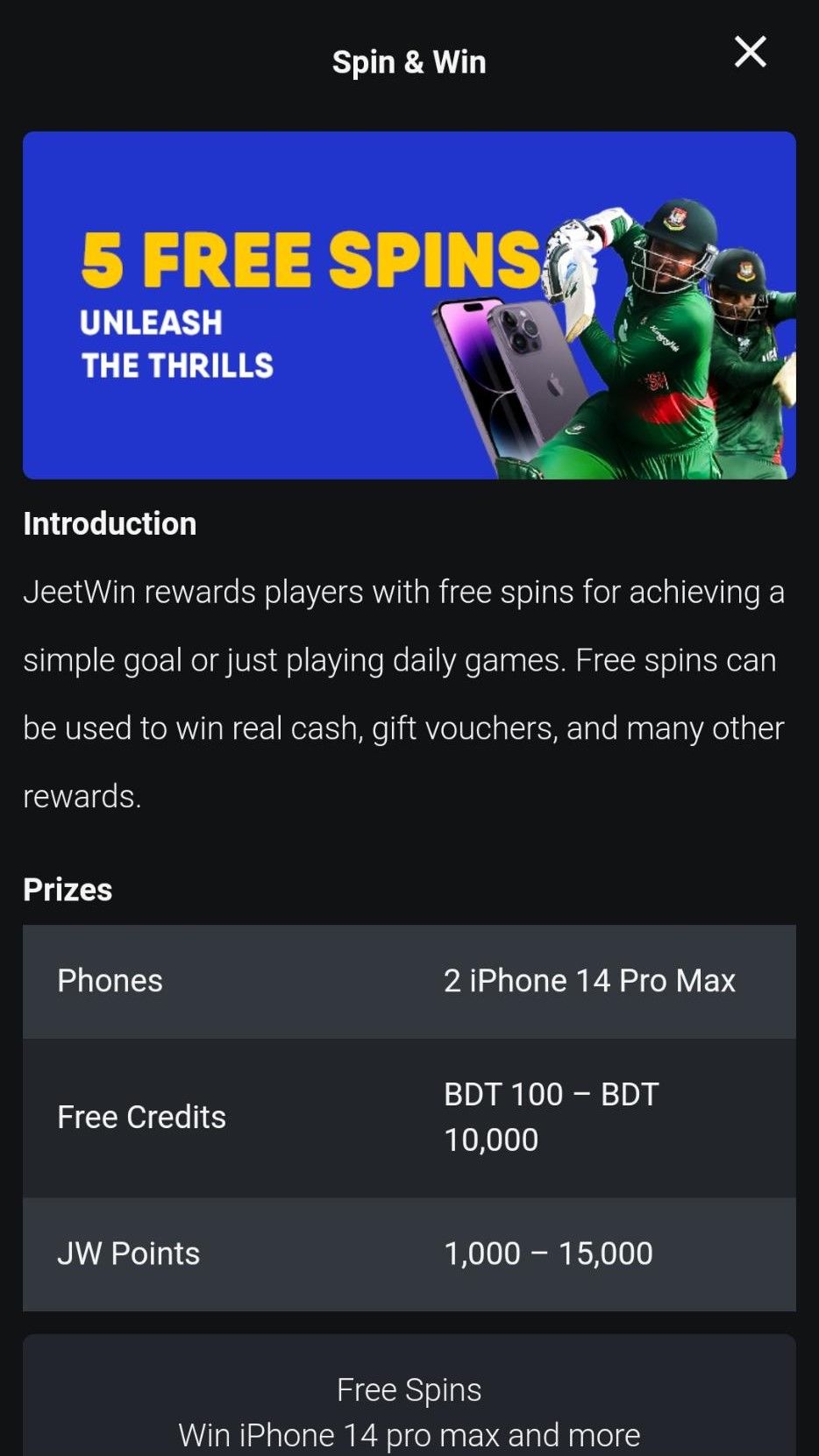
Task: Close the Spin & Win dialog
Action: pos(750,53)
